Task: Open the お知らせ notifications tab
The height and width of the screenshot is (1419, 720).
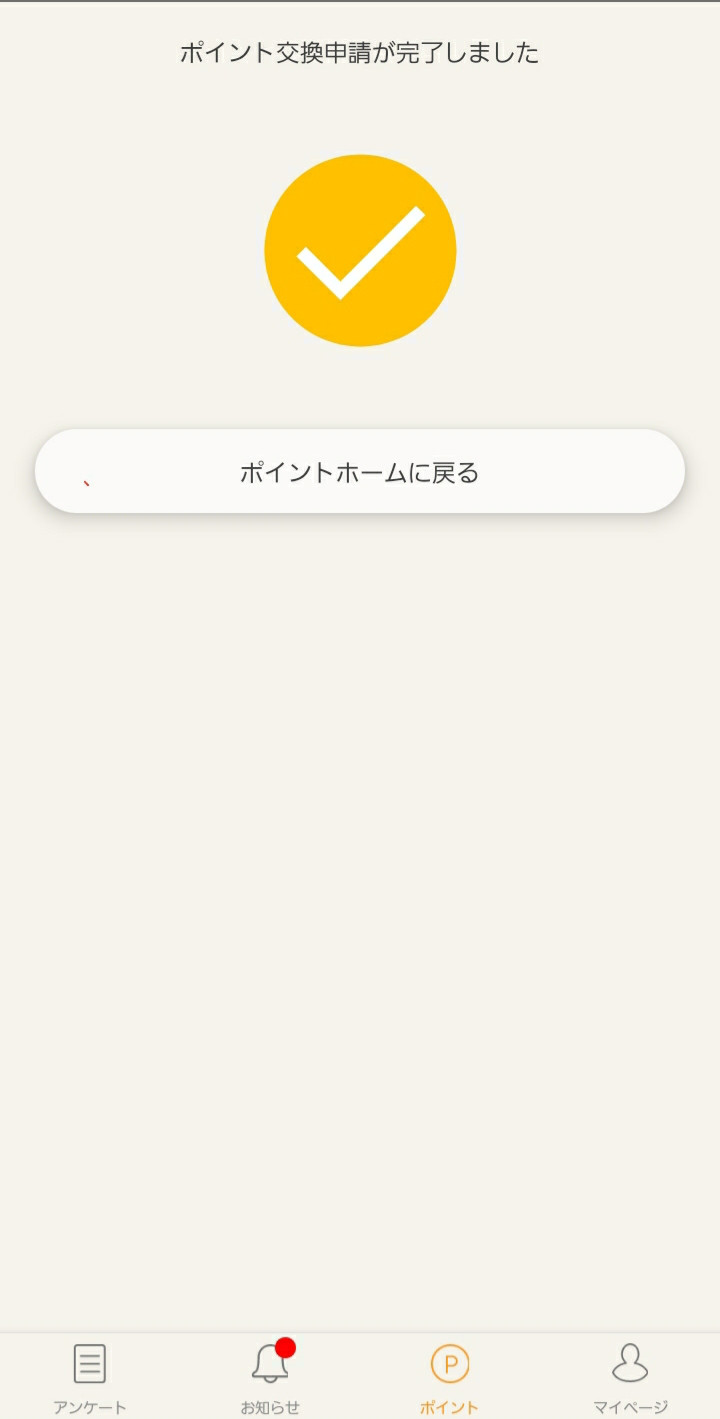Action: coord(270,1378)
